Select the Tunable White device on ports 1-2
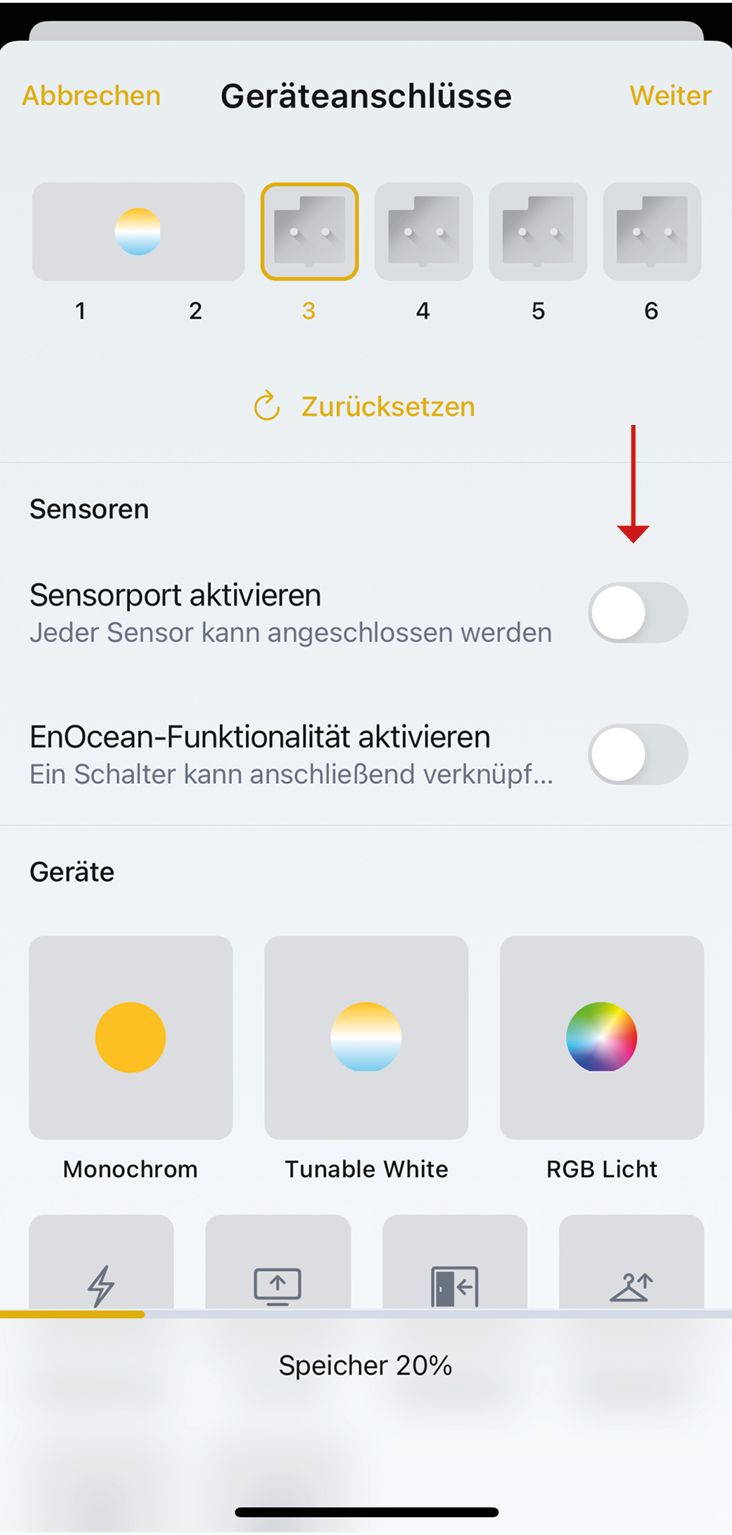 click(138, 232)
